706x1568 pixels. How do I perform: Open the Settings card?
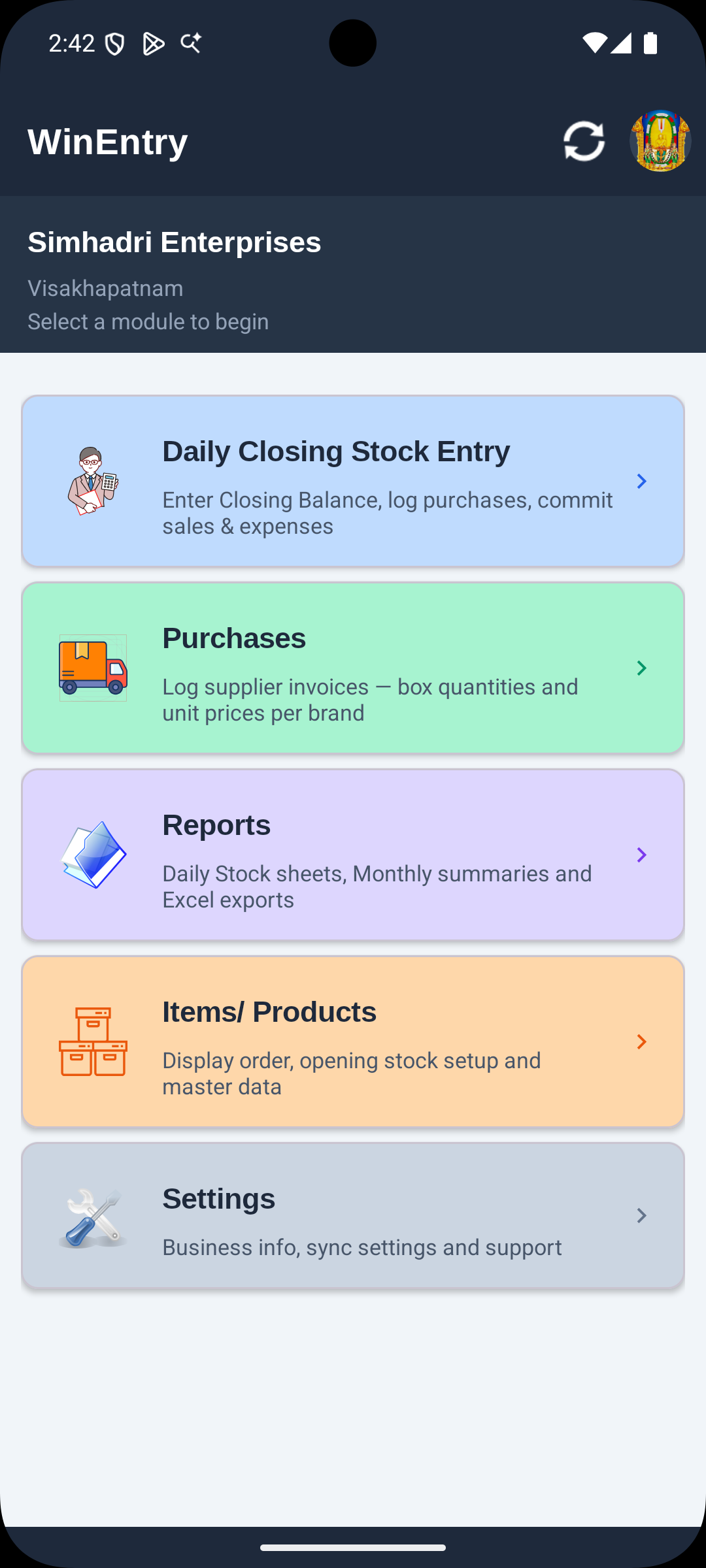(x=353, y=1215)
